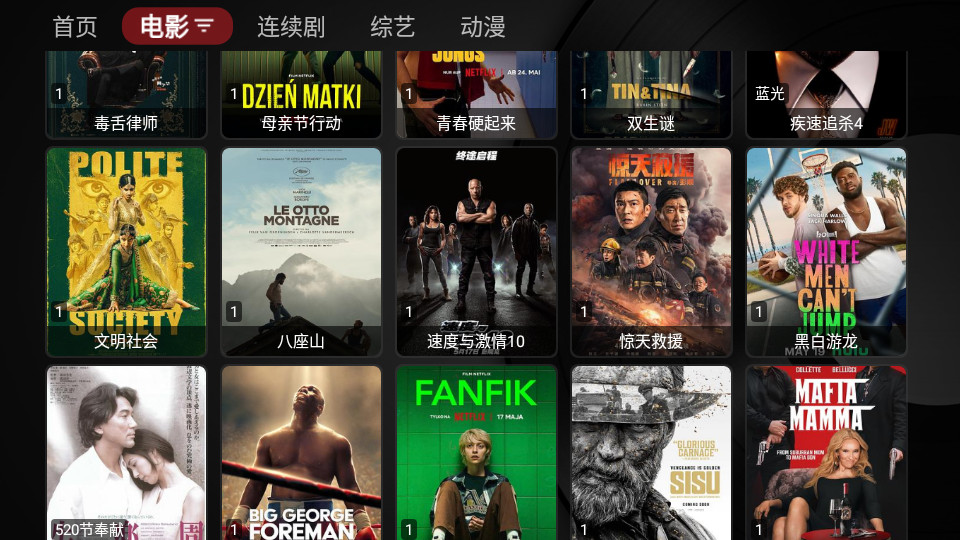This screenshot has width=960, height=540.
Task: Open the movie 速度与激情10
Action: click(x=476, y=252)
